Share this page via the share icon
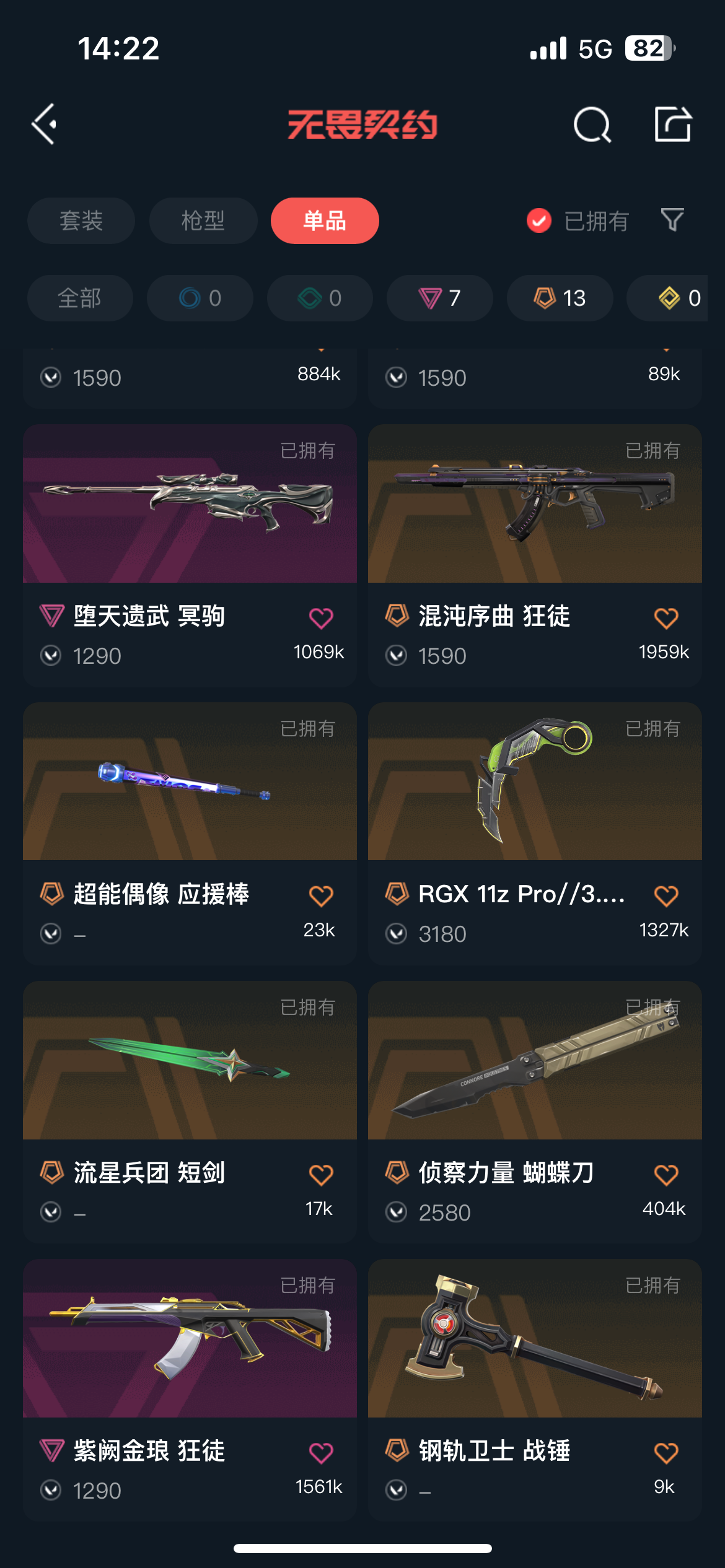The image size is (725, 1568). click(x=672, y=124)
